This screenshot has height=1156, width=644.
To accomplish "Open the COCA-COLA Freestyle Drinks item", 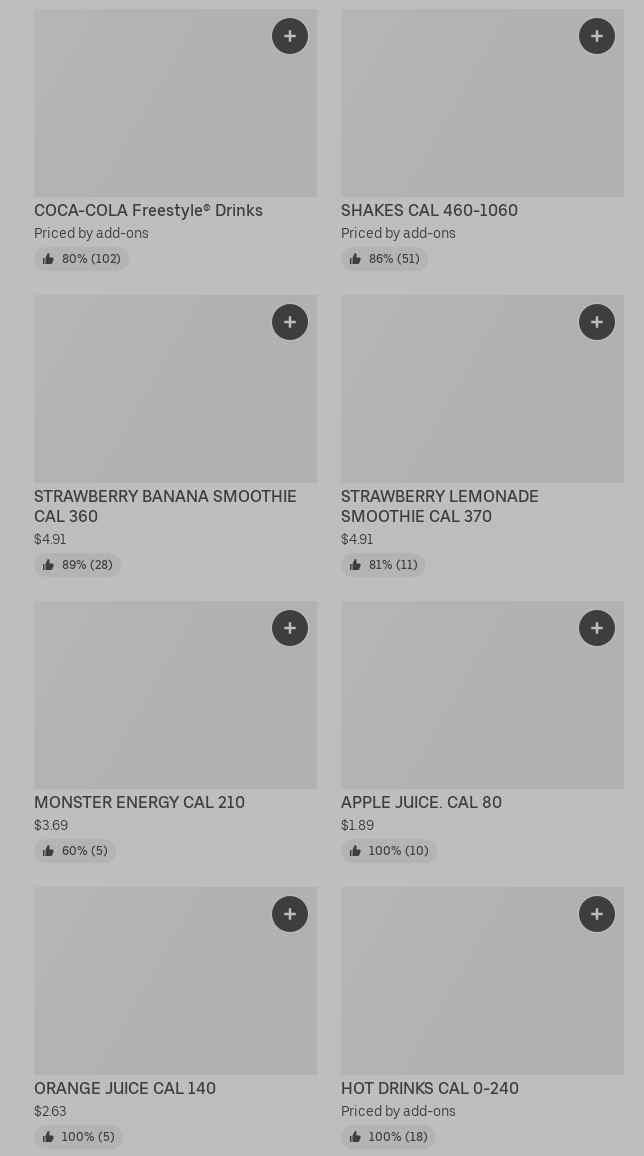I will (x=148, y=211).
